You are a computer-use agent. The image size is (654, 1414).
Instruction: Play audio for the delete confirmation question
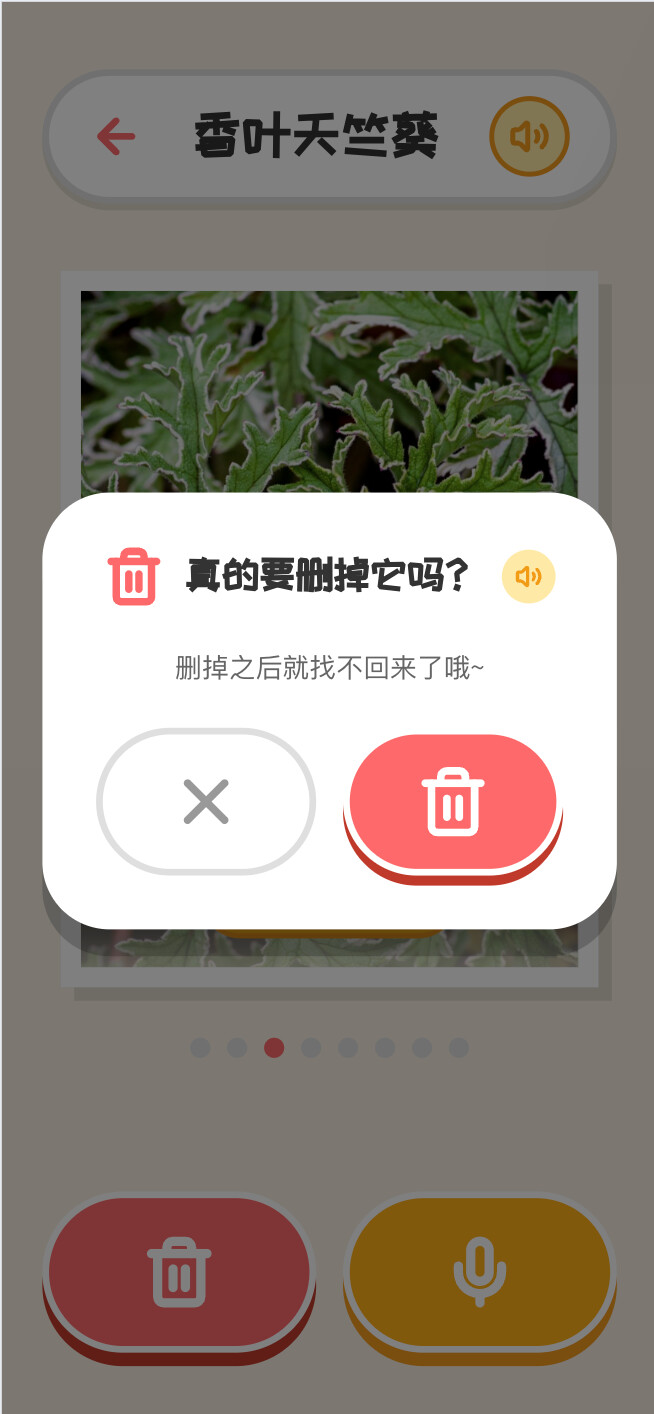coord(528,577)
